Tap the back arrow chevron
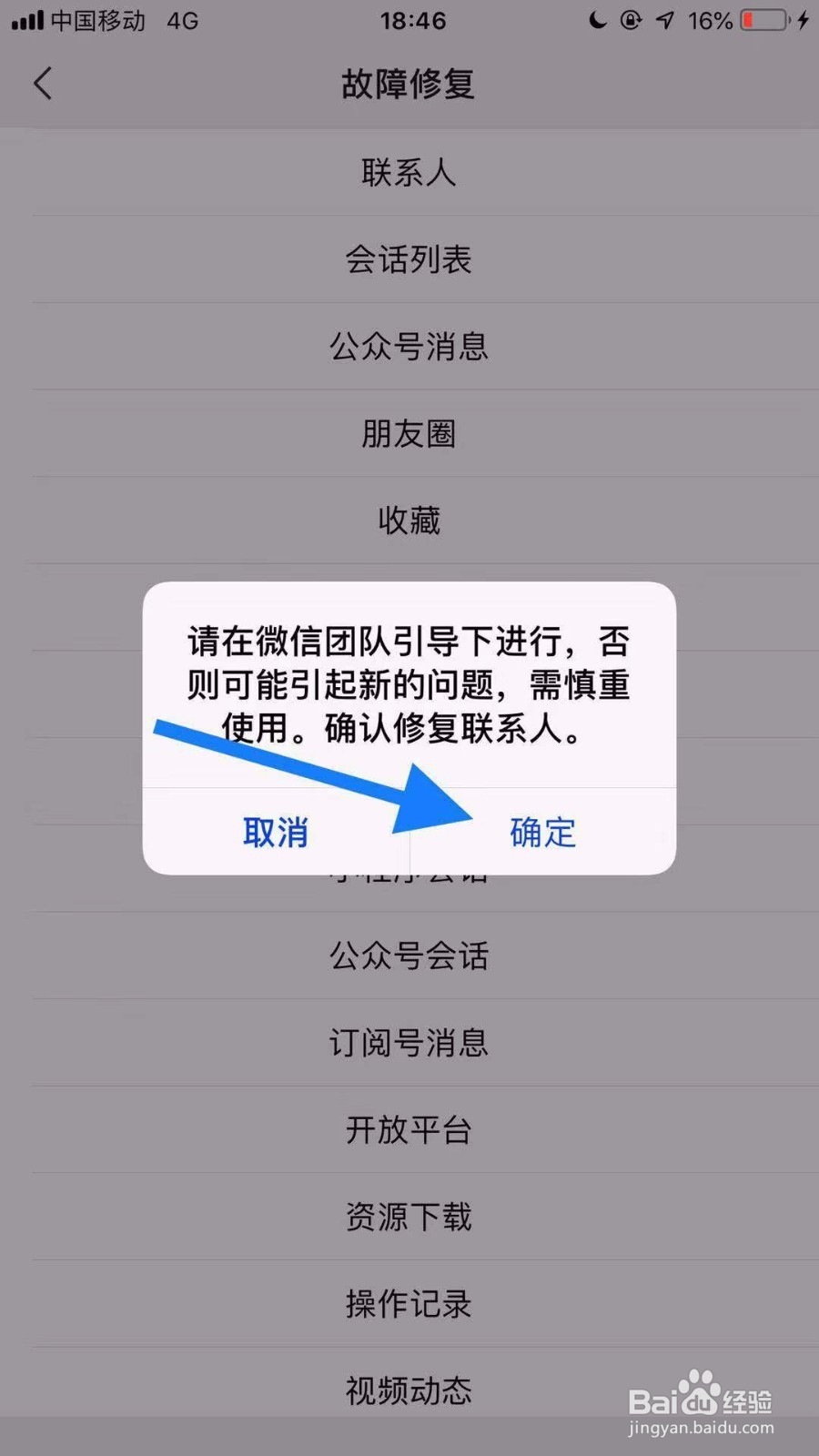The width and height of the screenshot is (819, 1456). point(43,83)
